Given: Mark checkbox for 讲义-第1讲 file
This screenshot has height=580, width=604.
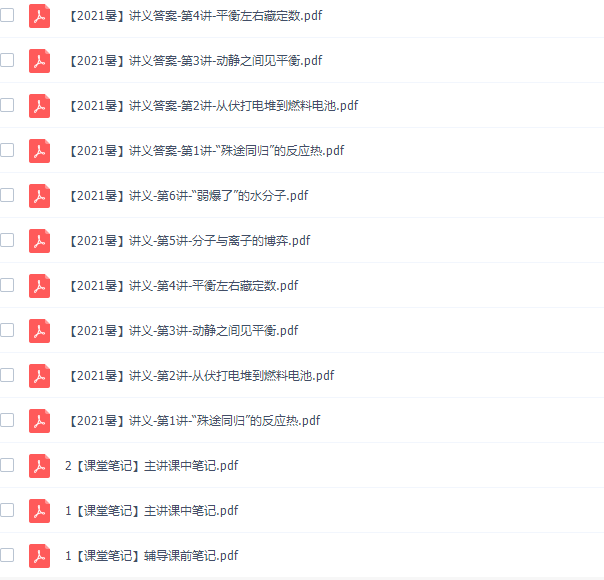Looking at the screenshot, I should [7, 420].
